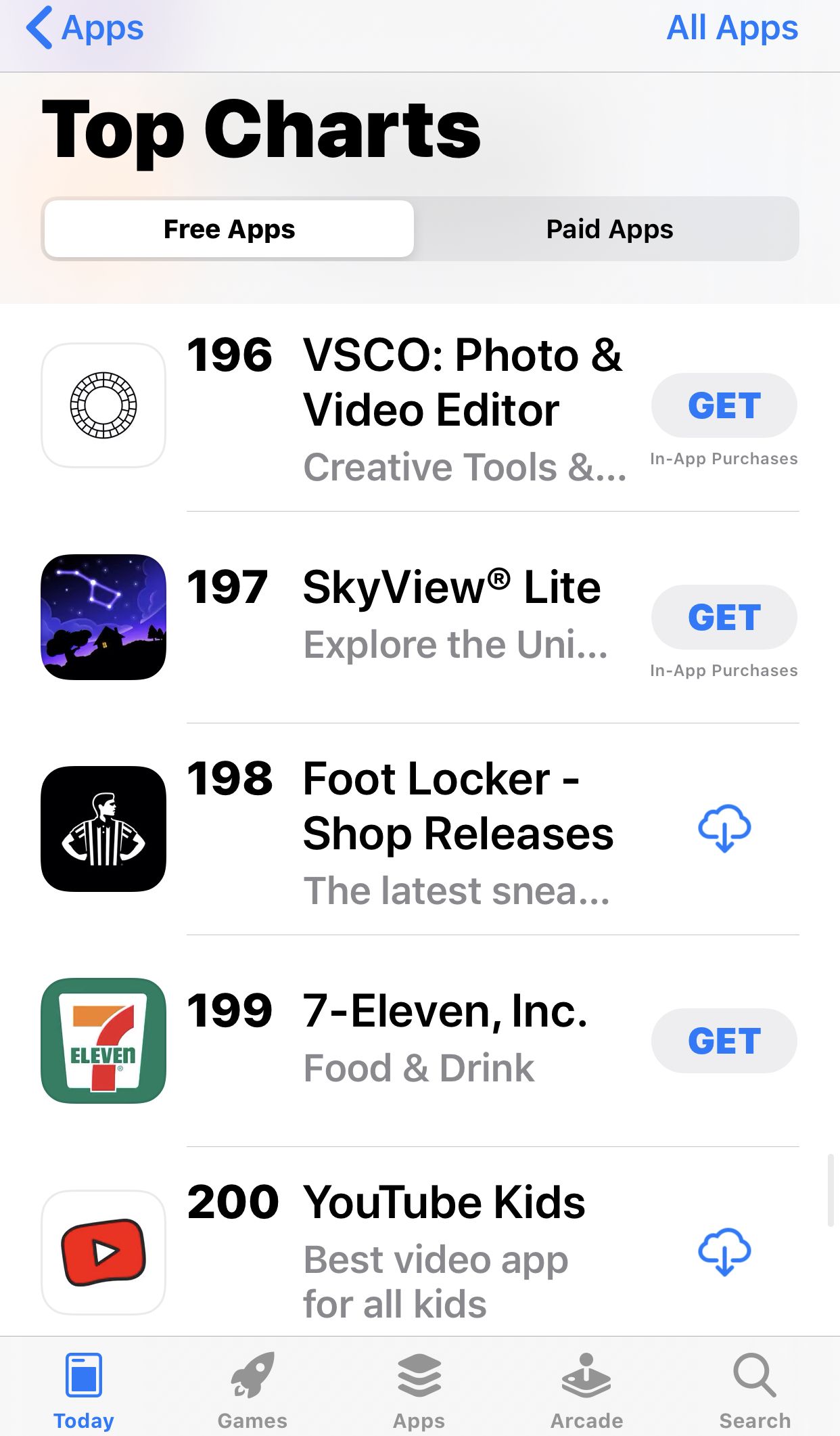The height and width of the screenshot is (1436, 840).
Task: Open the YouTube Kids app page
Action: pyautogui.click(x=444, y=1203)
